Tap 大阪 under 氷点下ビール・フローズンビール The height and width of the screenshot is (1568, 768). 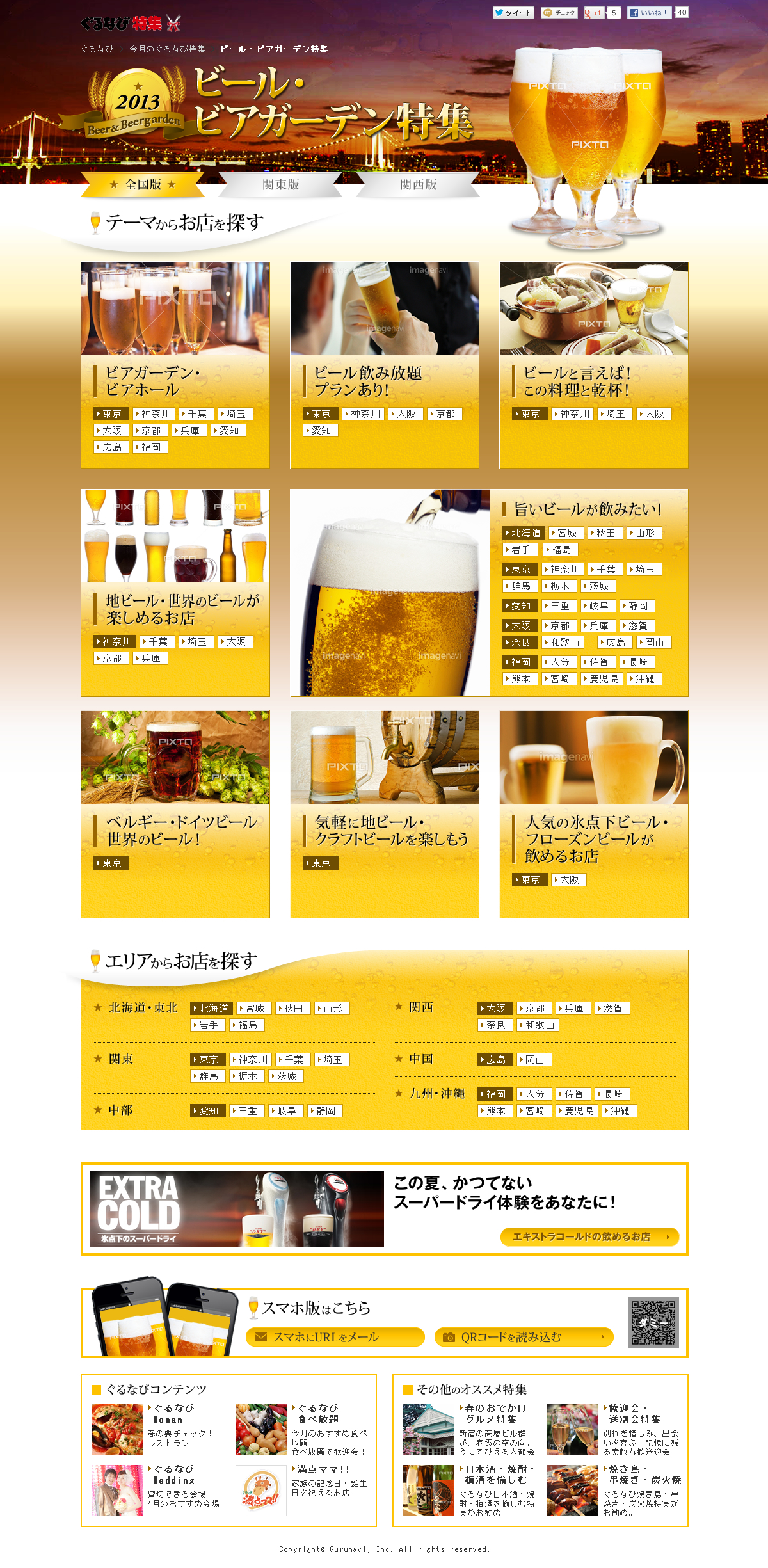pyautogui.click(x=569, y=880)
